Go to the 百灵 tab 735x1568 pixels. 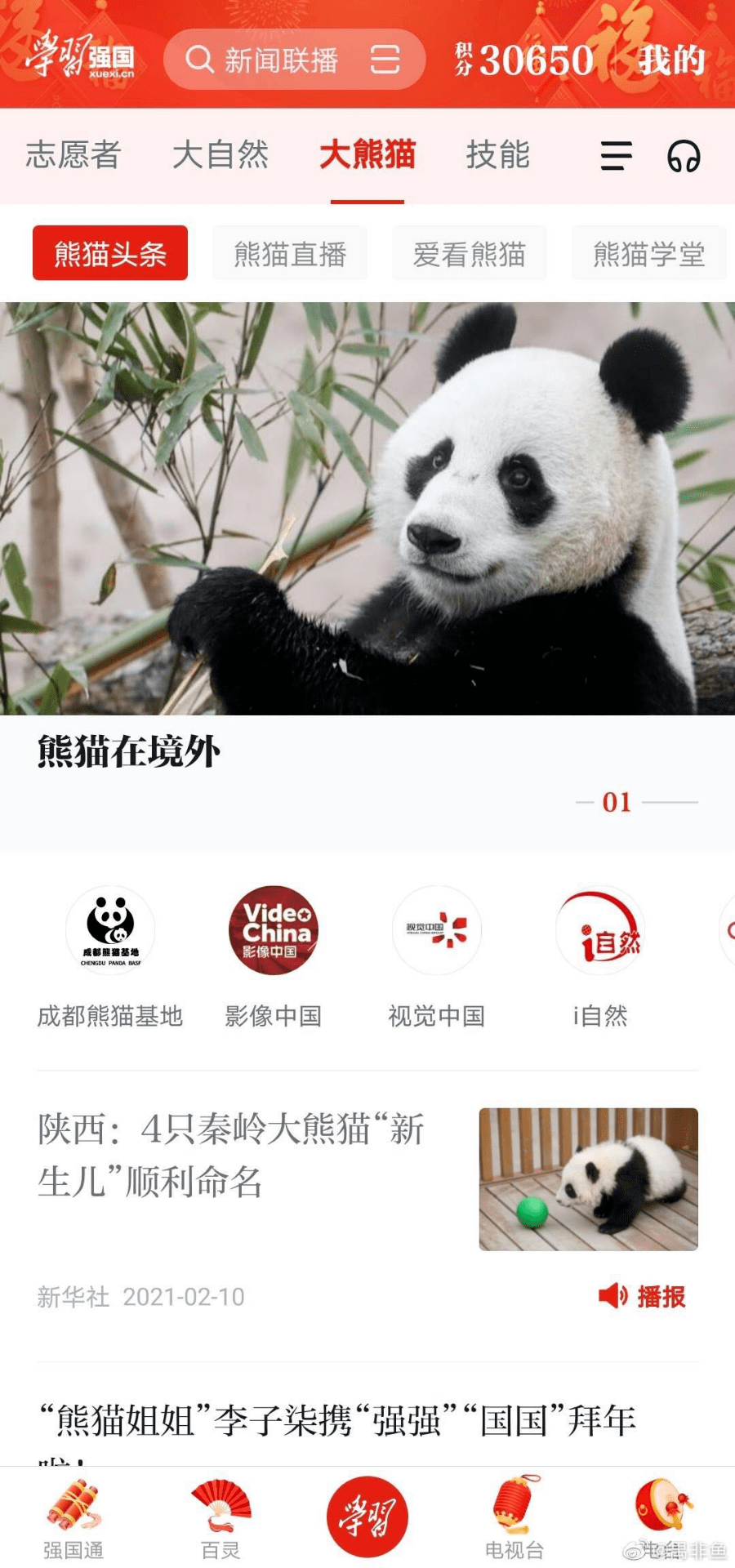pyautogui.click(x=220, y=1519)
